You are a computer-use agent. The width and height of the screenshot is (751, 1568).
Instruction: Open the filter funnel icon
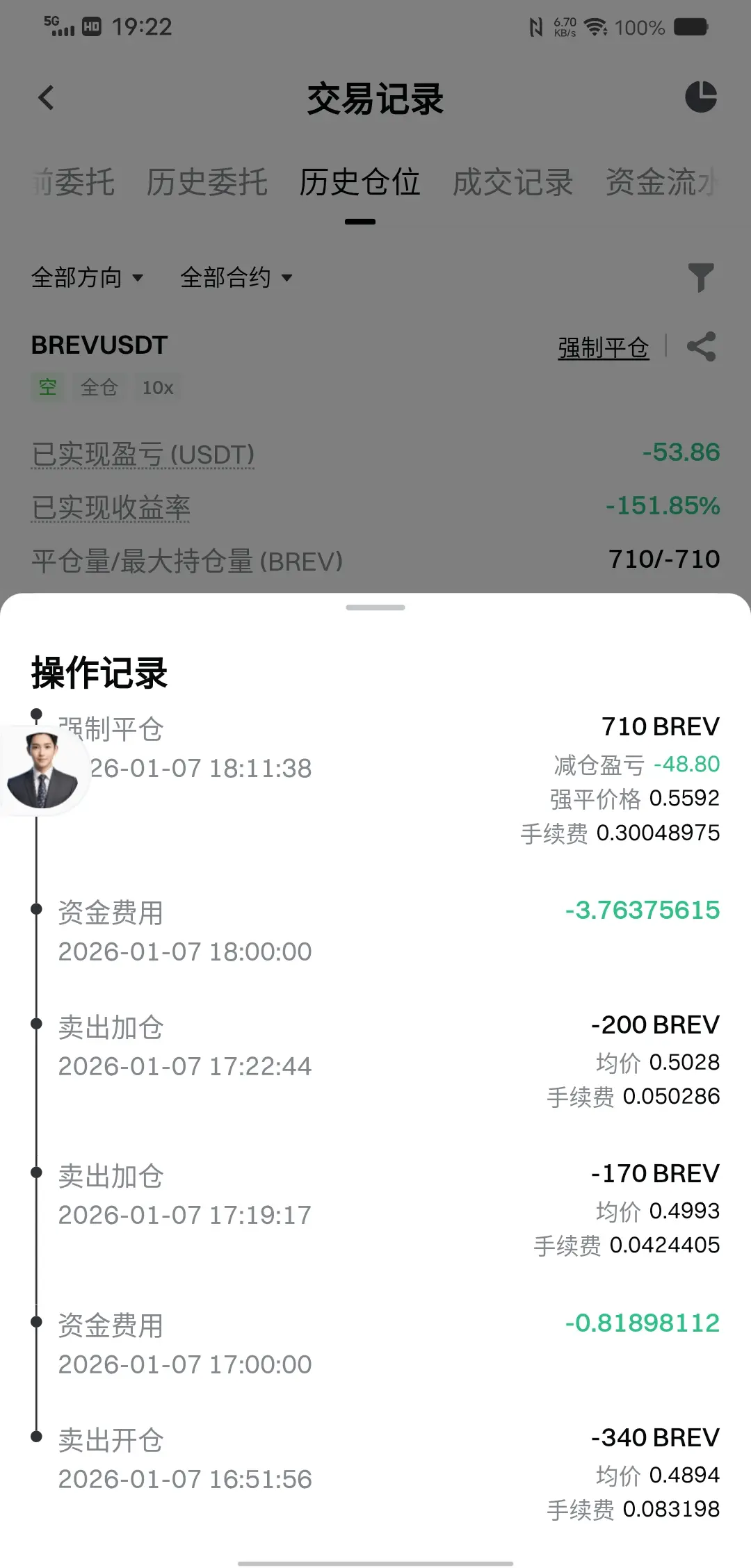[x=700, y=277]
